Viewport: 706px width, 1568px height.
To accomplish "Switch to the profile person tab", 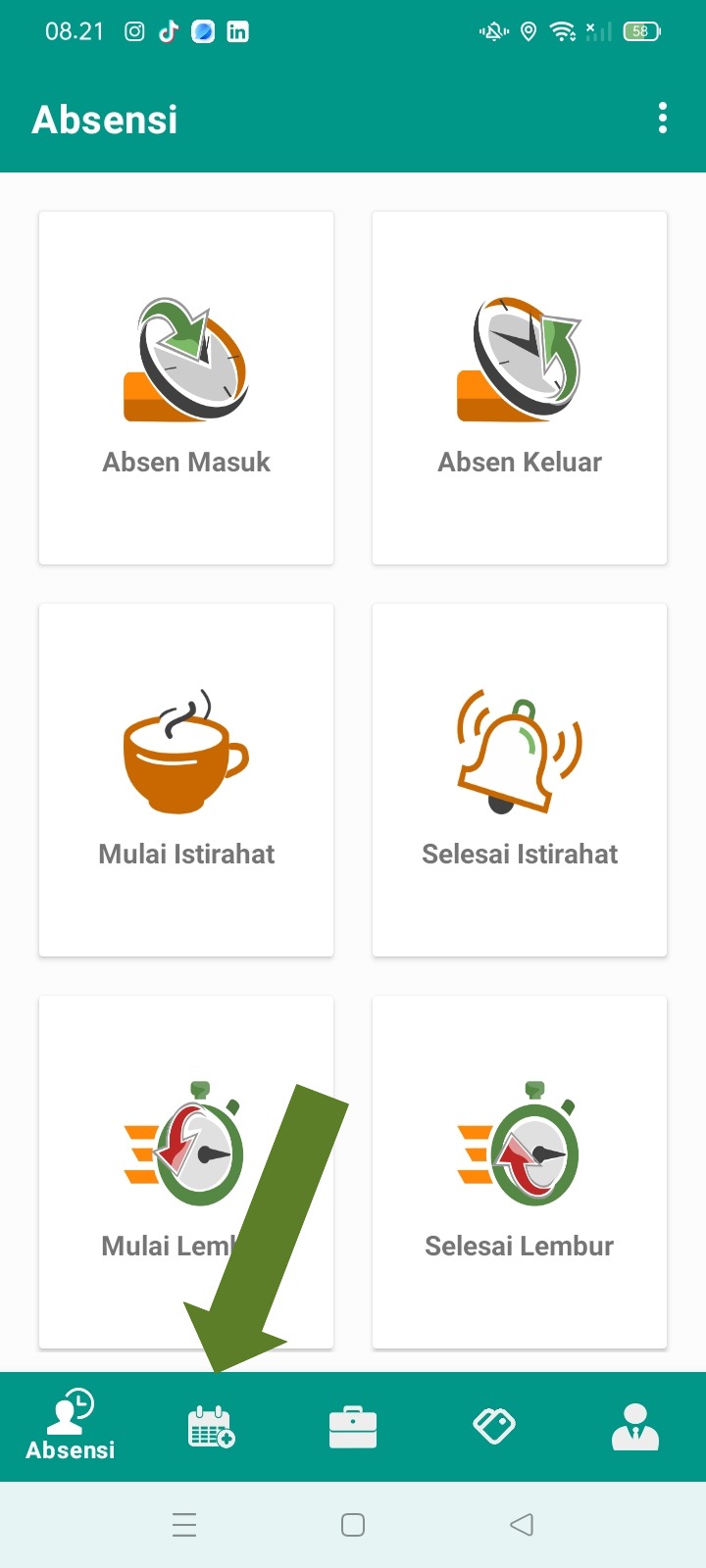I will (x=635, y=1426).
